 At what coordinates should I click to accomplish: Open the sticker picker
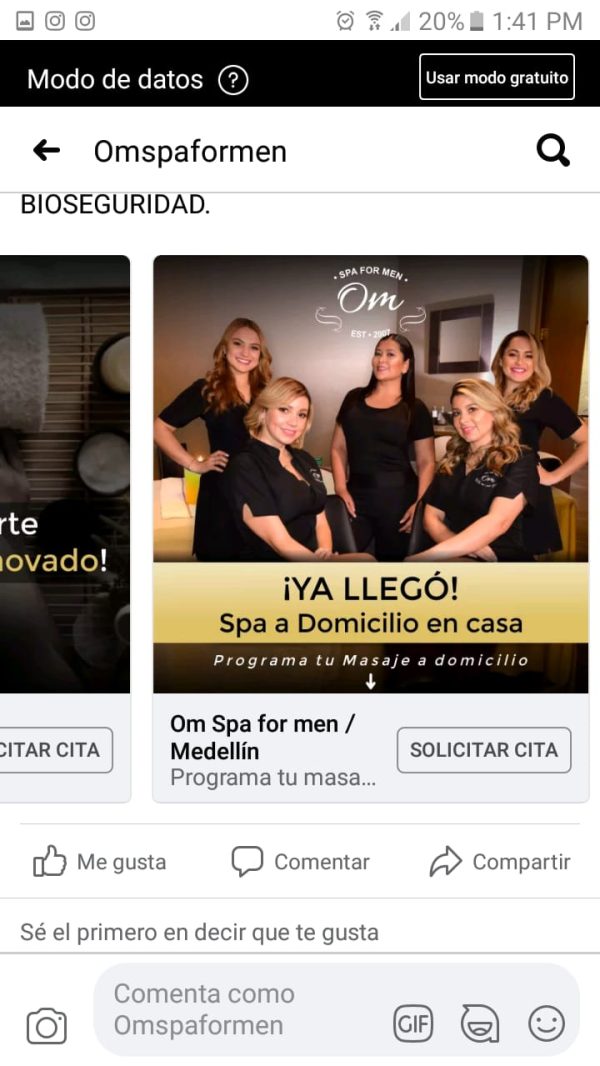(x=480, y=1023)
